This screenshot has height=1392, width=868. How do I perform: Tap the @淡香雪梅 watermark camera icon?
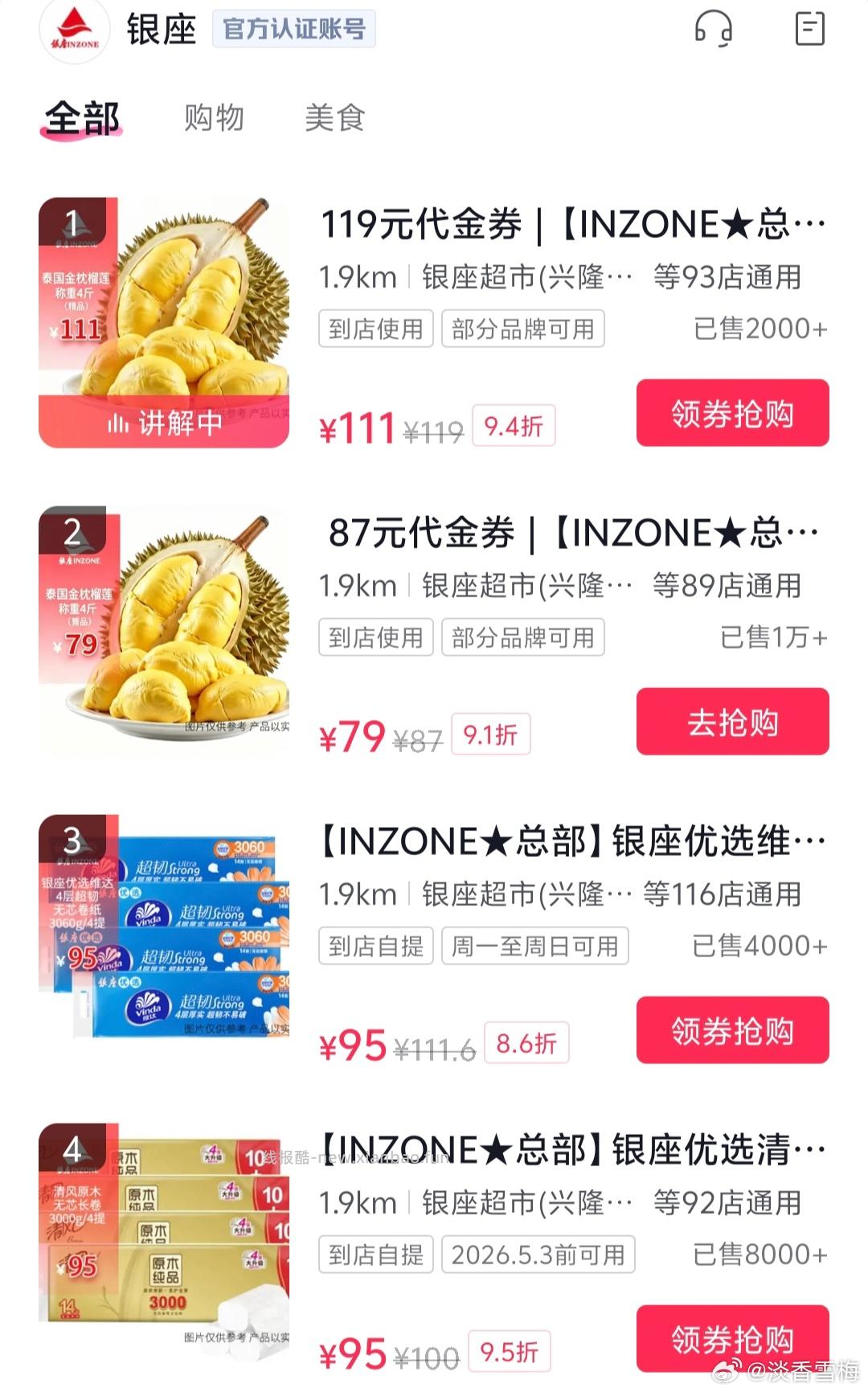tap(728, 1369)
